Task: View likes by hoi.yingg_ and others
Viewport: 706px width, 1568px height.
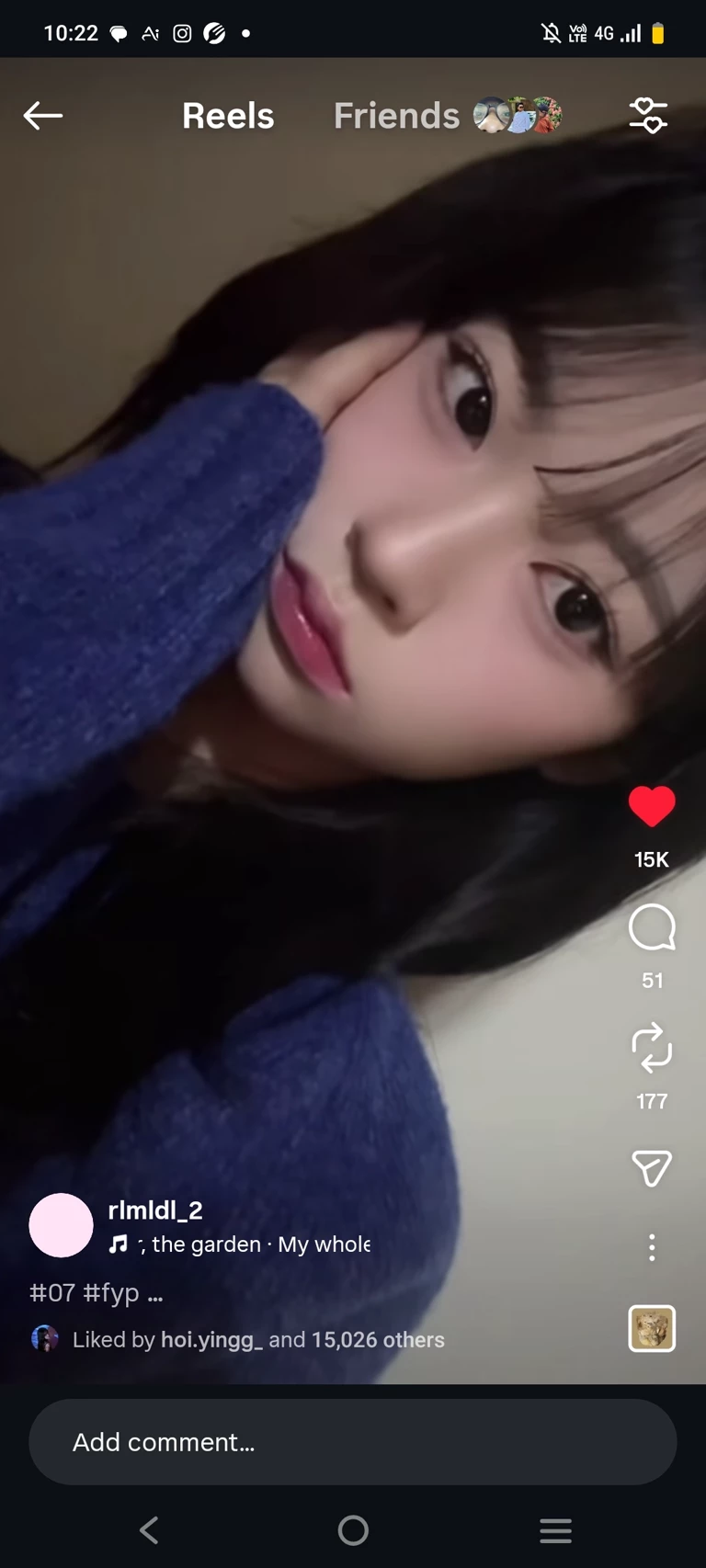Action: 258,1340
